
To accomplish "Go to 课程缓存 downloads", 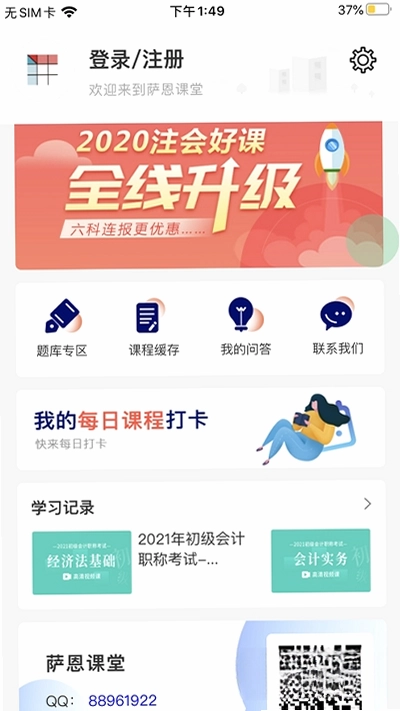I will pos(154,327).
